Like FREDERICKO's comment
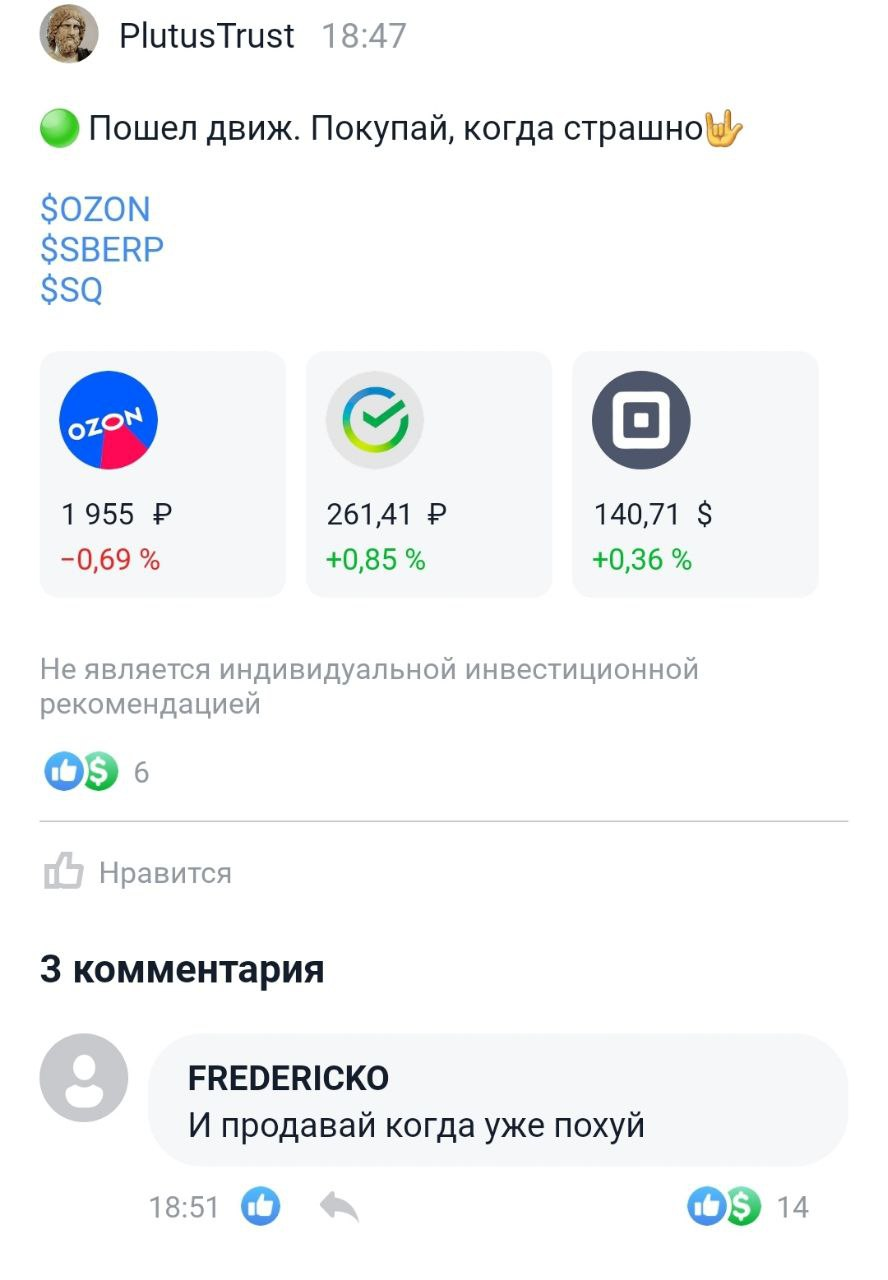The image size is (888, 1280). (261, 1207)
